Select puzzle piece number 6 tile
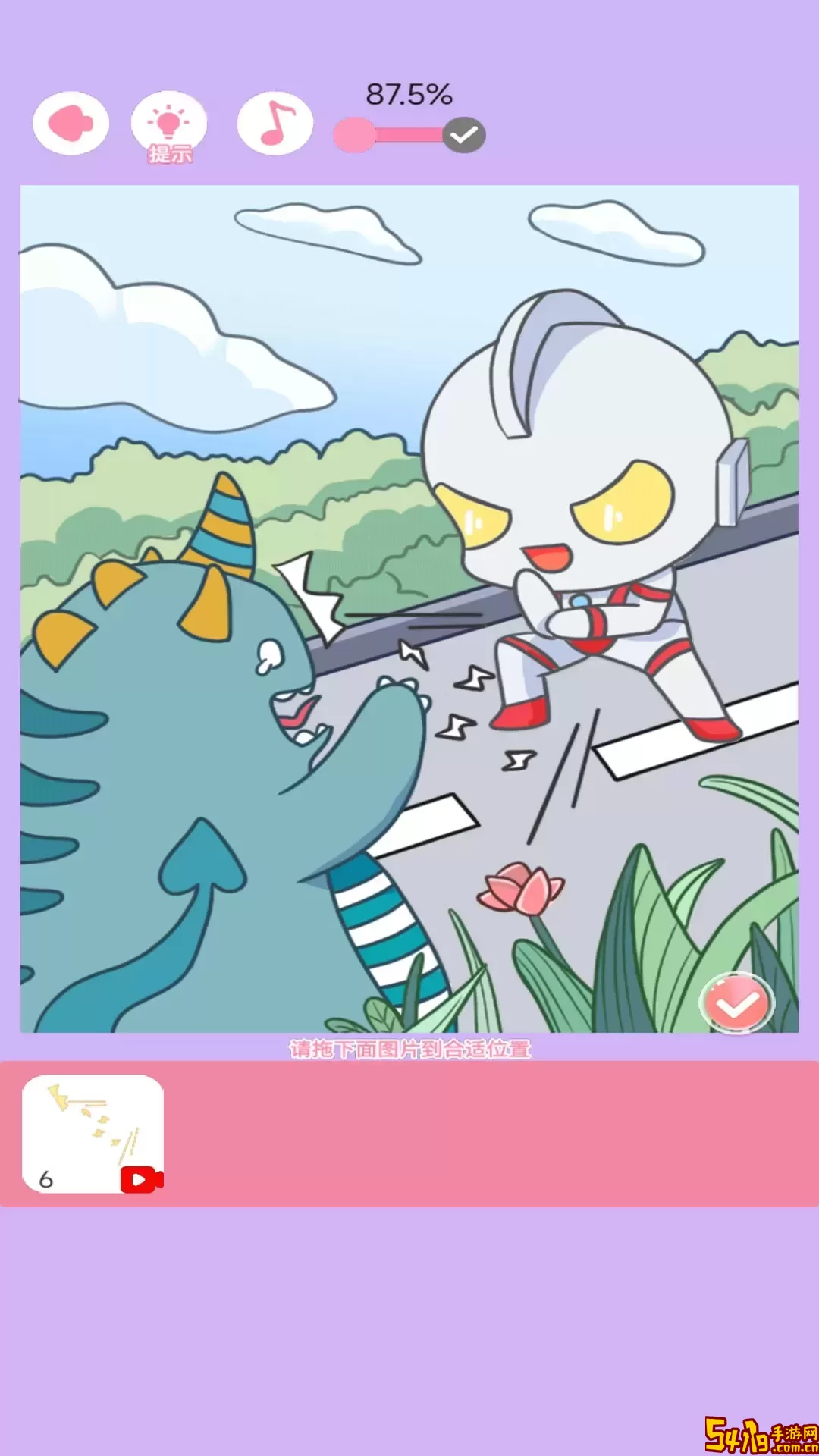819x1456 pixels. click(93, 1134)
